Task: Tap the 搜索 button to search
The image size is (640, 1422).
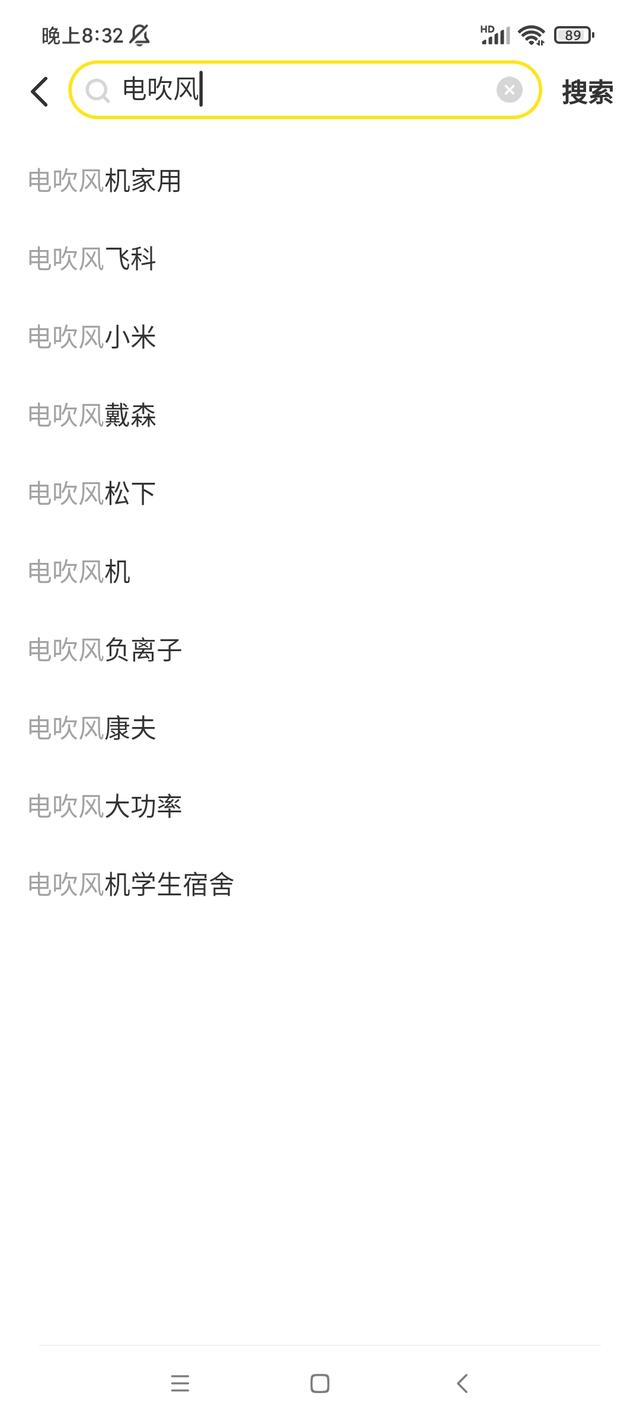Action: coord(587,92)
